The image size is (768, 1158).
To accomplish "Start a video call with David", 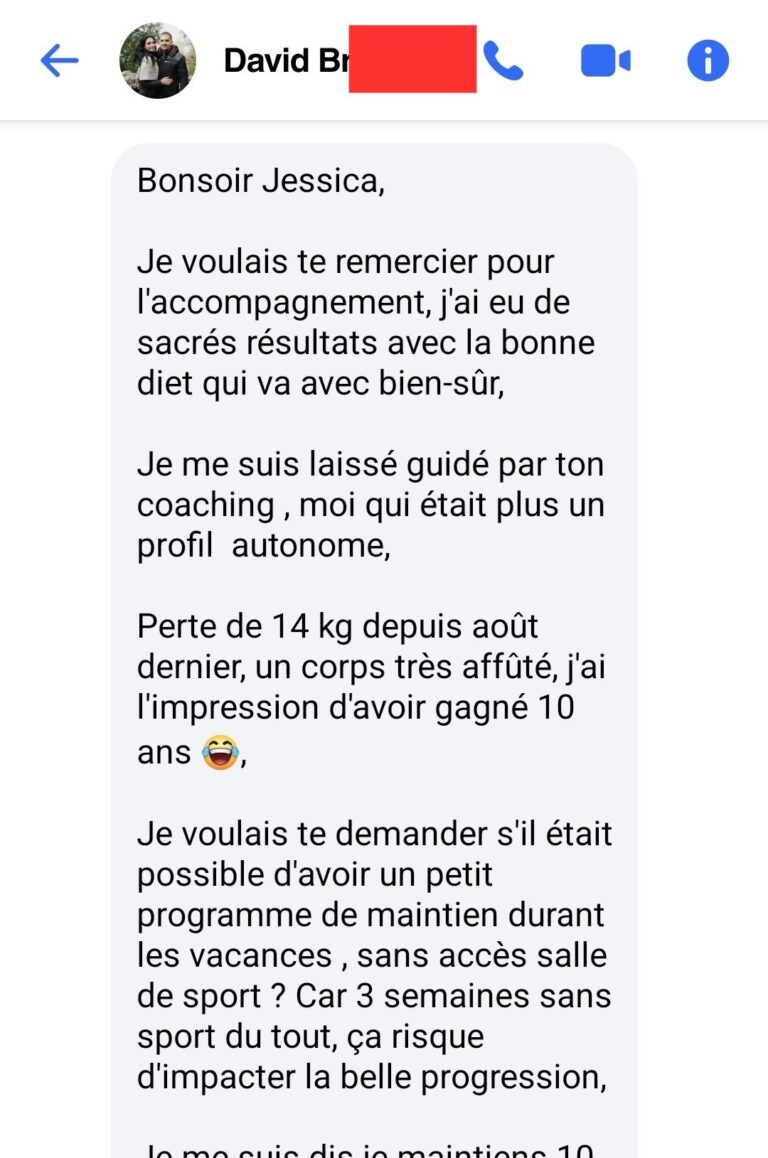I will tap(606, 61).
